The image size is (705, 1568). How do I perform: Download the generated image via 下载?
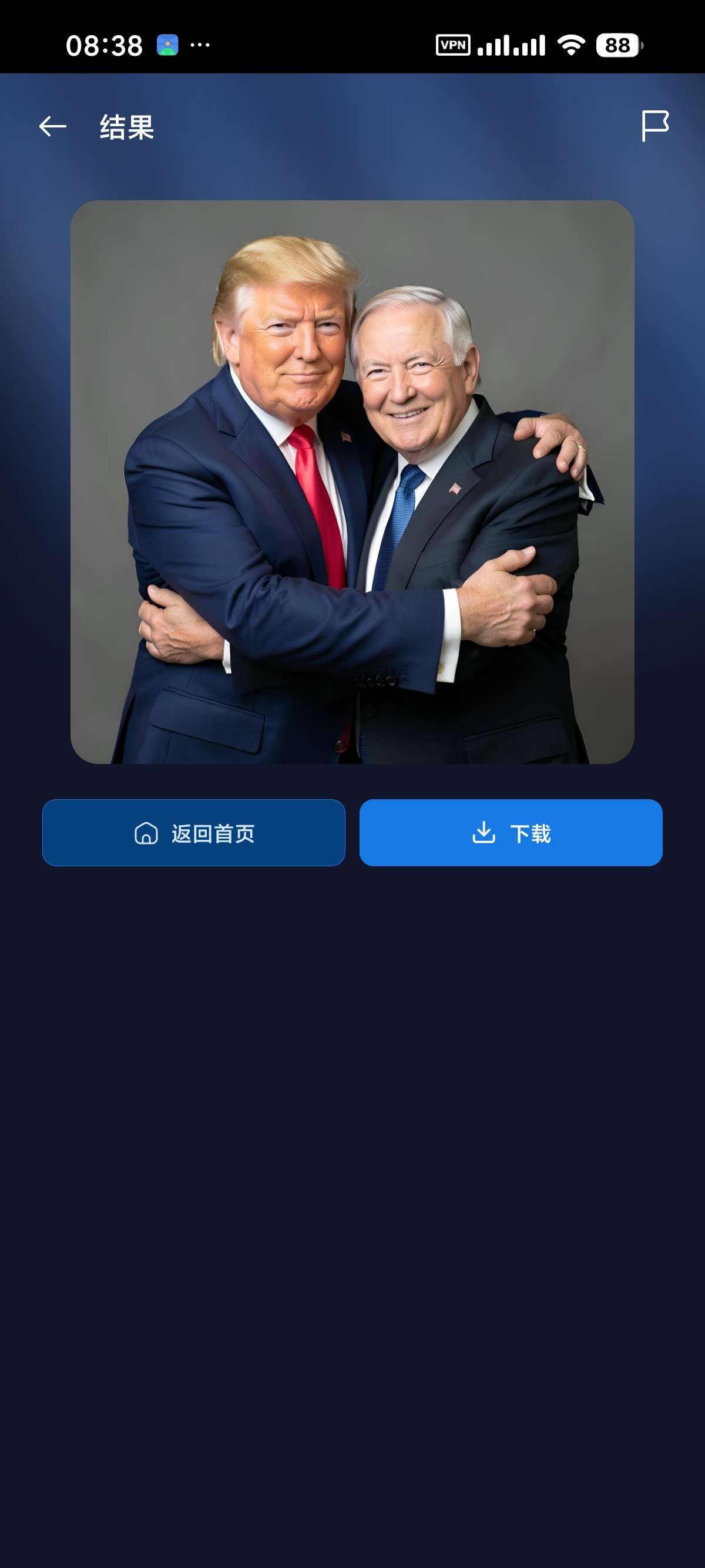point(511,833)
